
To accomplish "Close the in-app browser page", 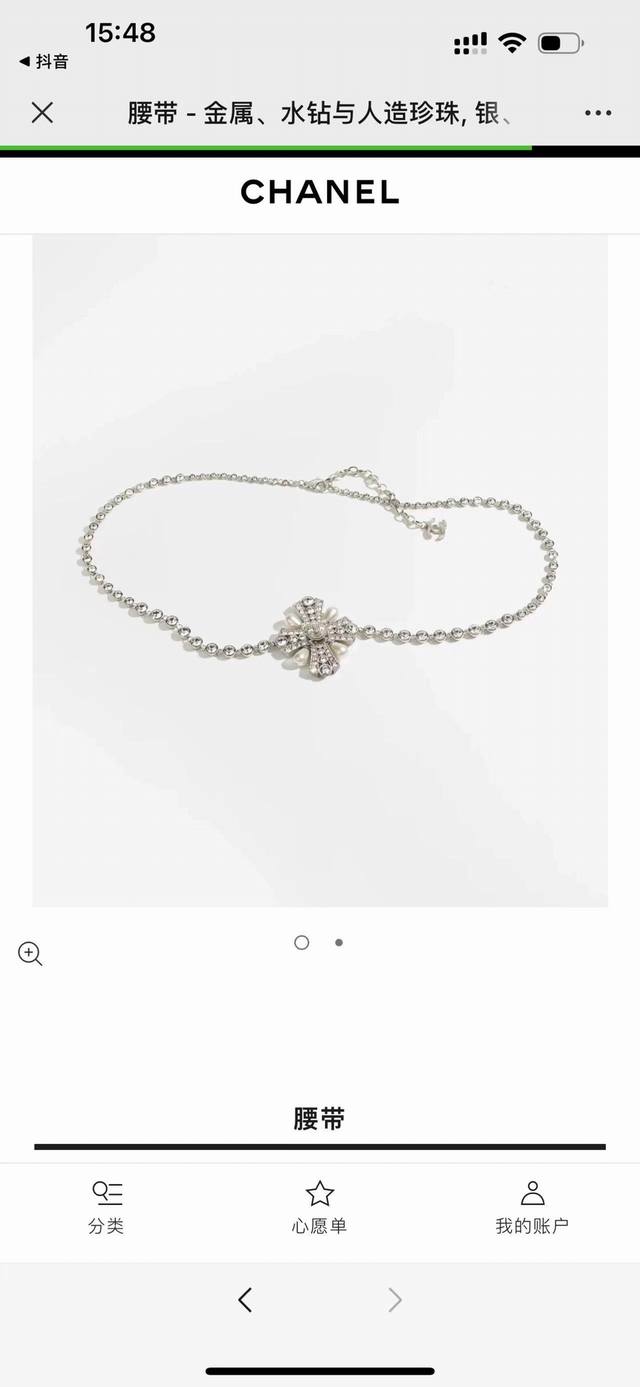I will 42,112.
